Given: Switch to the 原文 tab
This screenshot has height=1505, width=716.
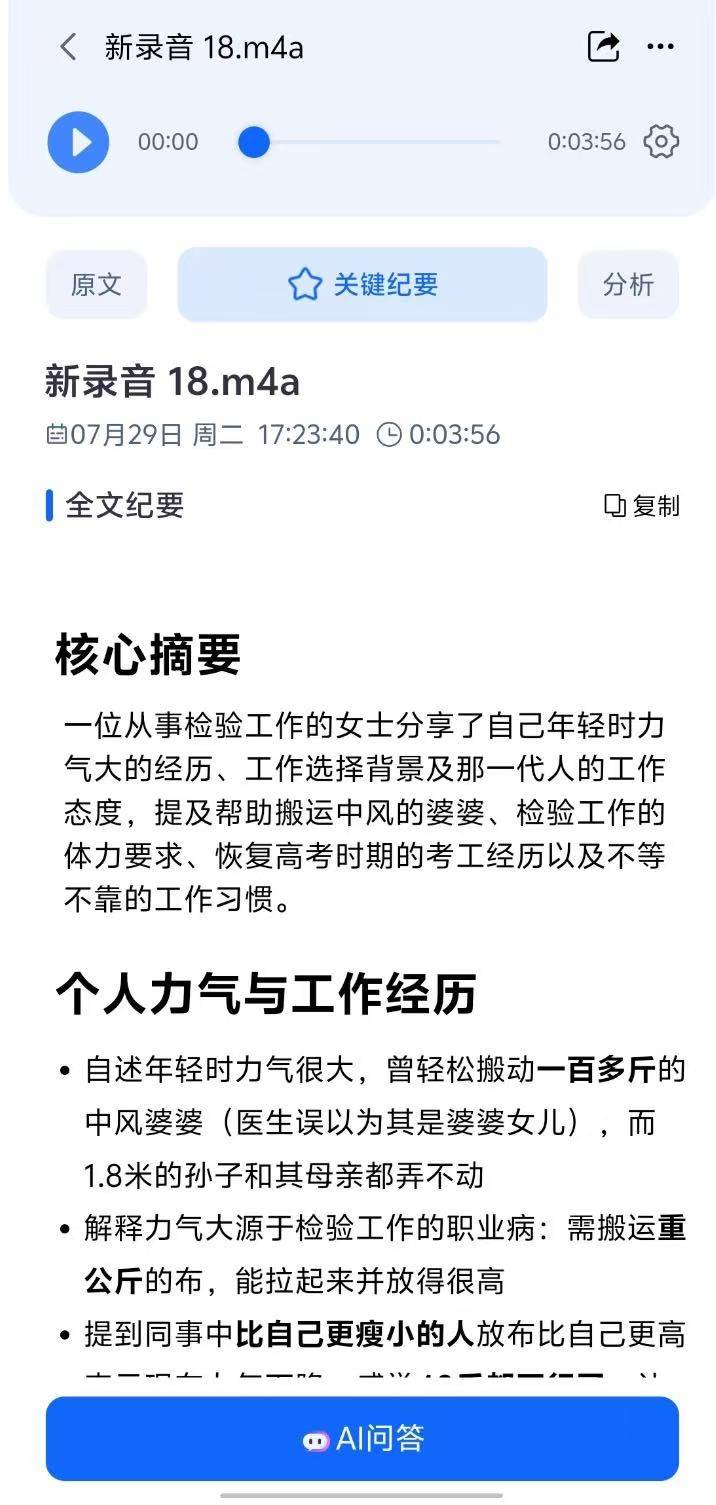Looking at the screenshot, I should (x=96, y=285).
